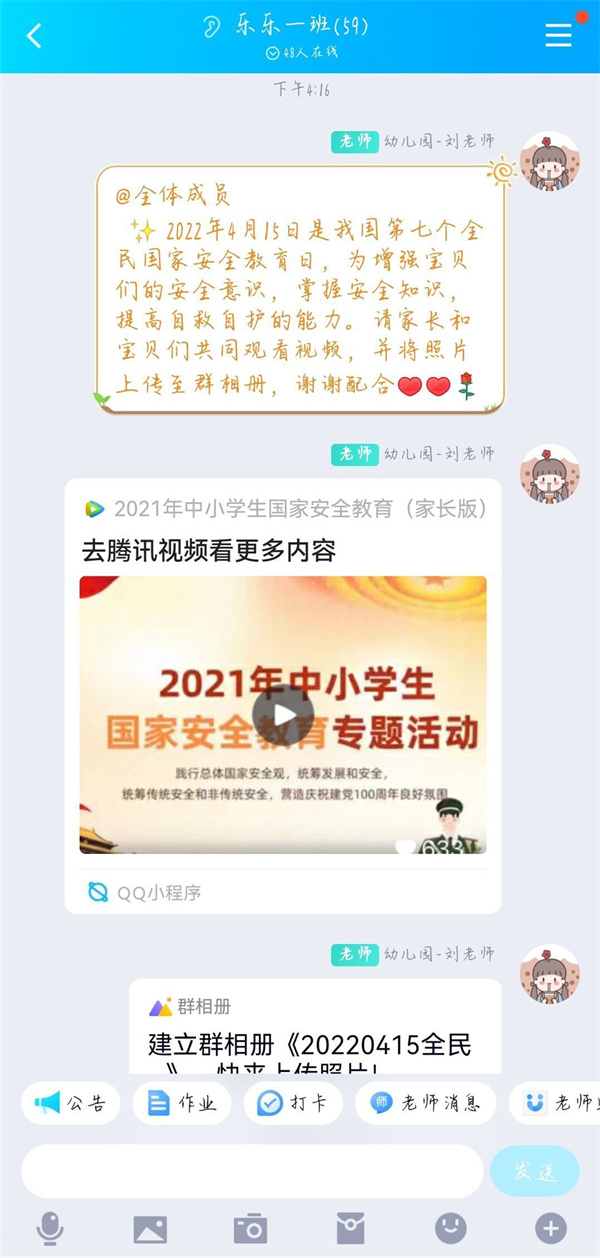Screen dimensions: 600x1258
Task: Focus the message input field
Action: 252,1171
